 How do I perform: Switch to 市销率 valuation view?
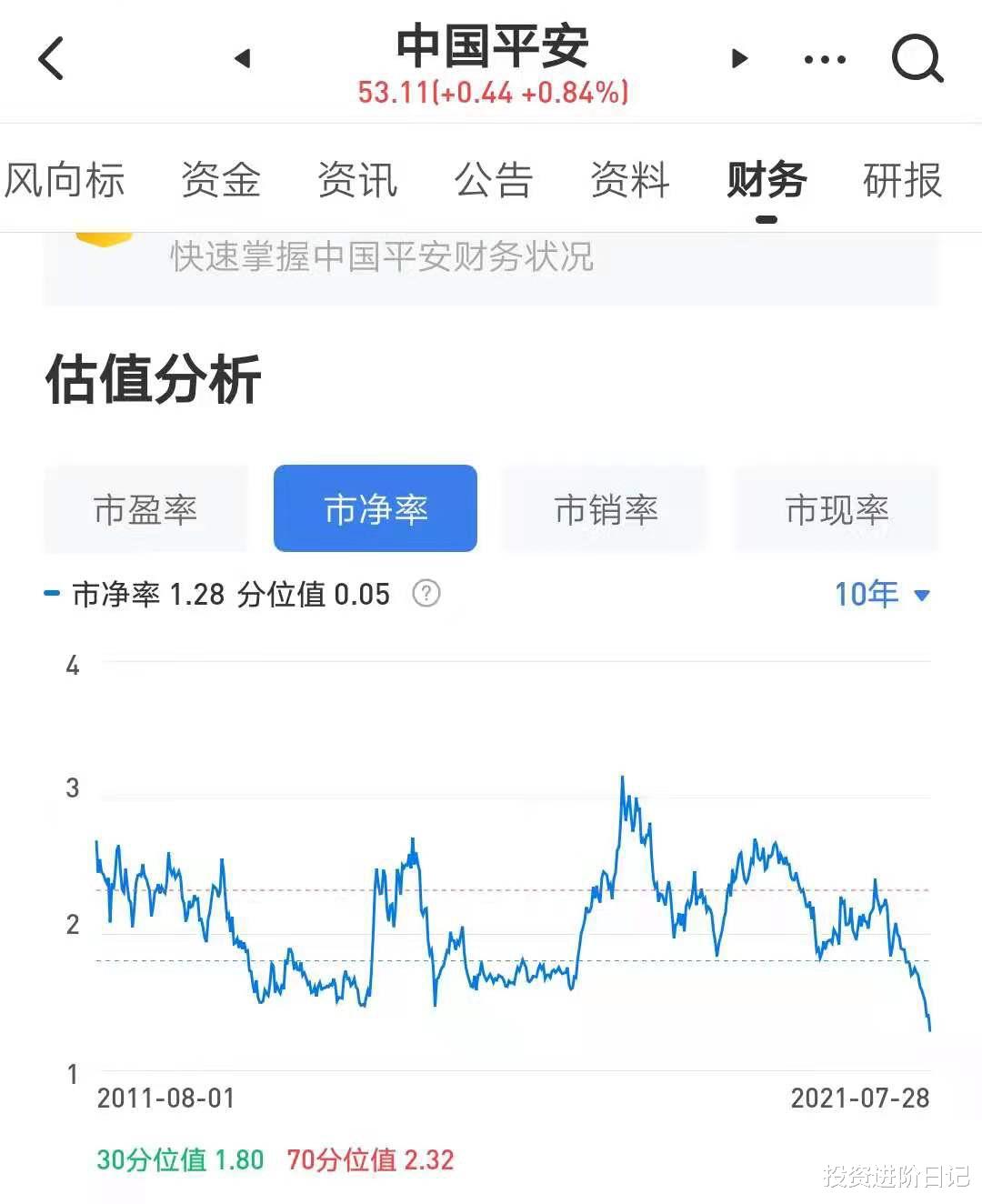[x=606, y=509]
